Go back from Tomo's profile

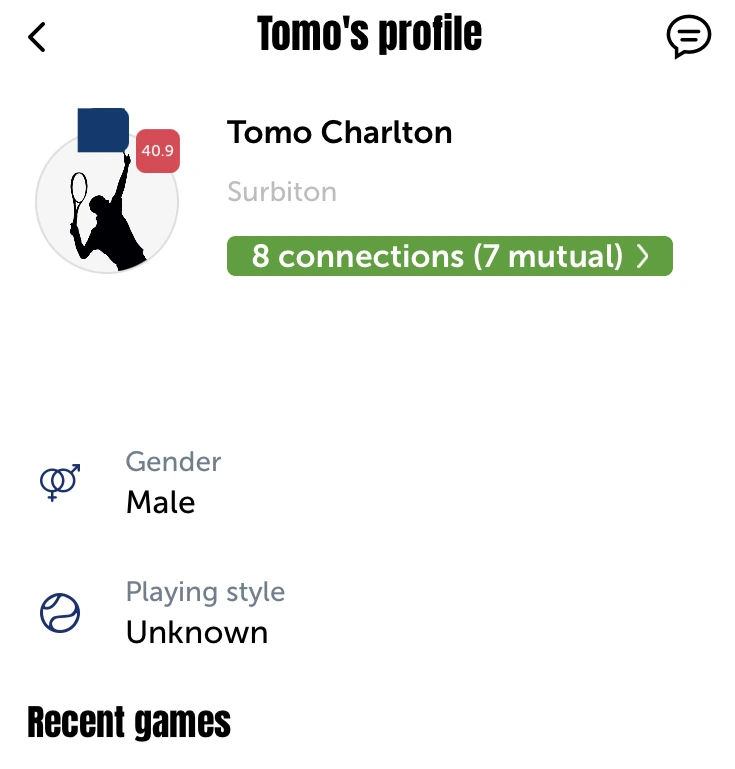[37, 38]
